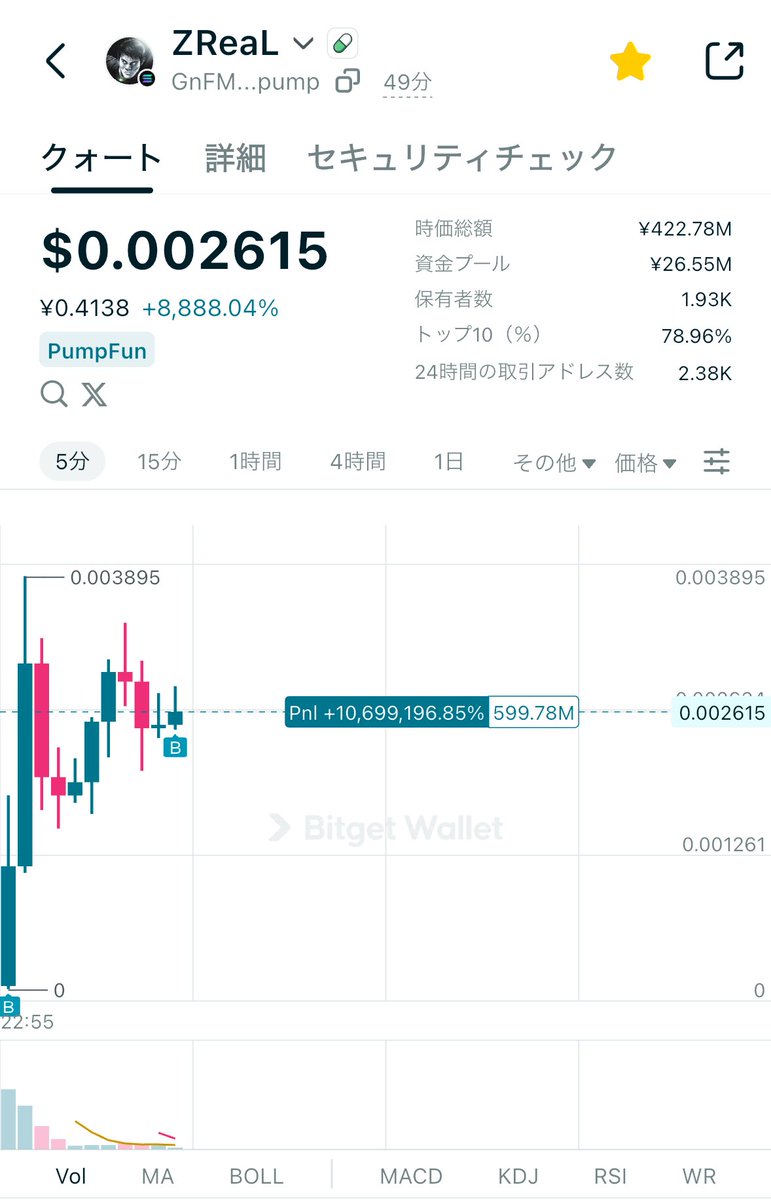The width and height of the screenshot is (771, 1200).
Task: Click the PumpFun badge
Action: point(96,350)
